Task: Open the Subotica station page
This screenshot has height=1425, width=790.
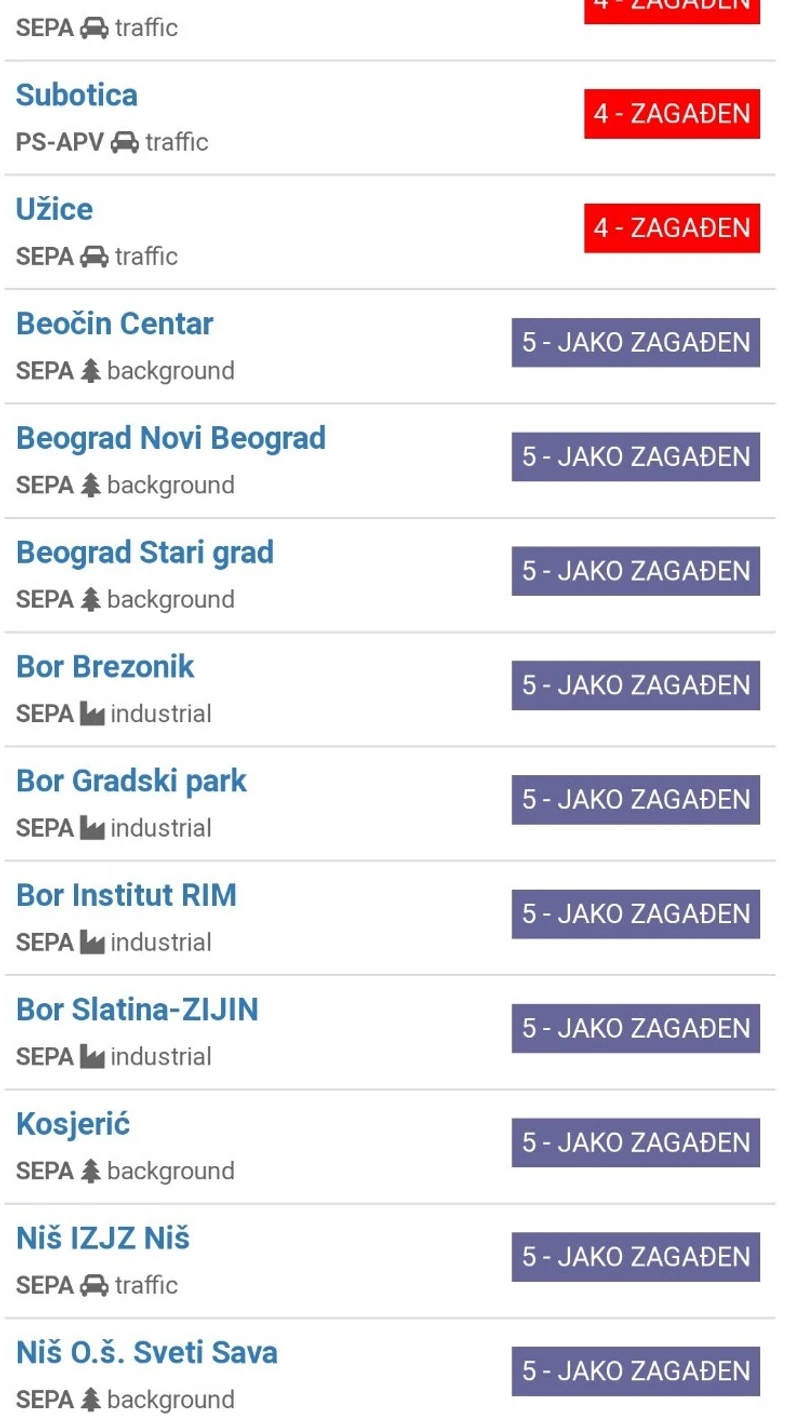Action: tap(77, 95)
